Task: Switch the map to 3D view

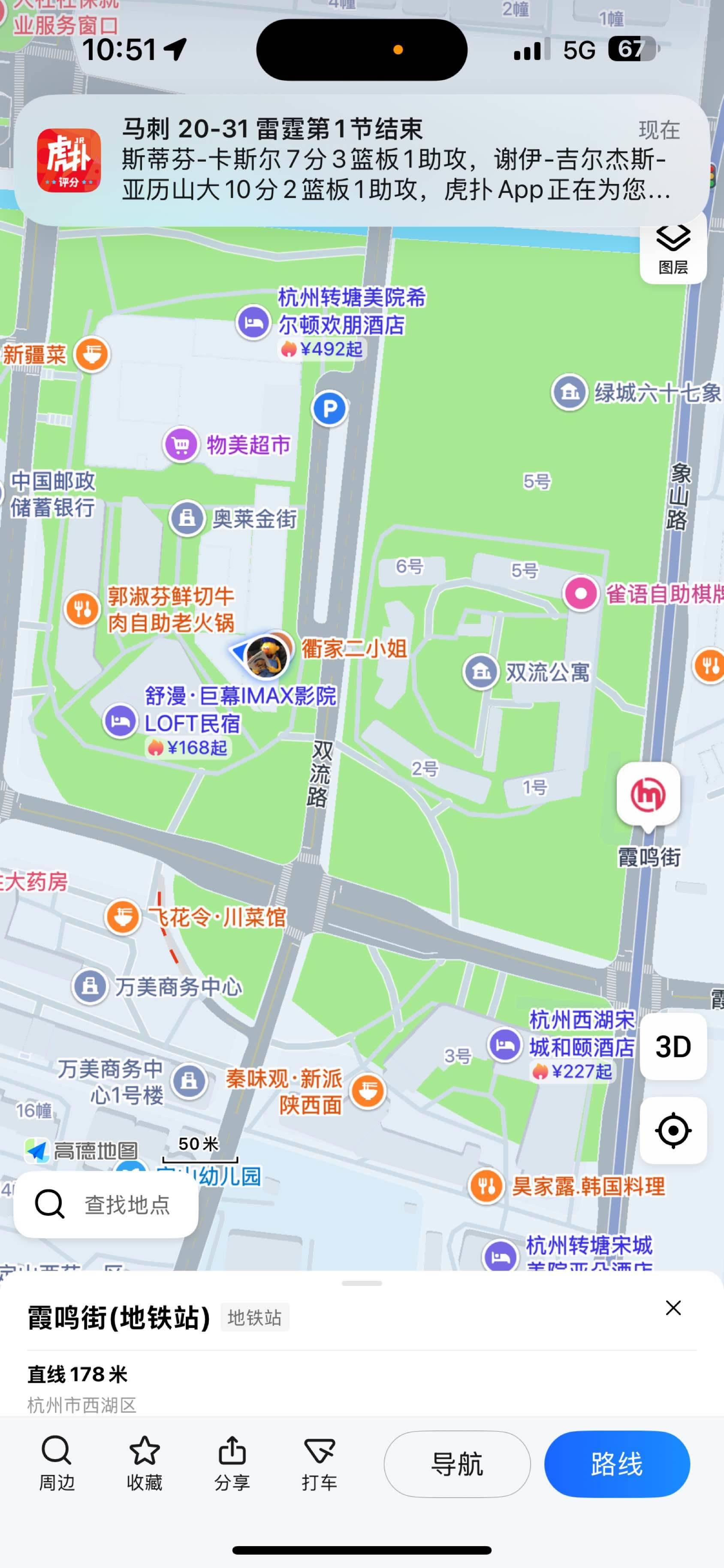Action: pyautogui.click(x=673, y=1046)
